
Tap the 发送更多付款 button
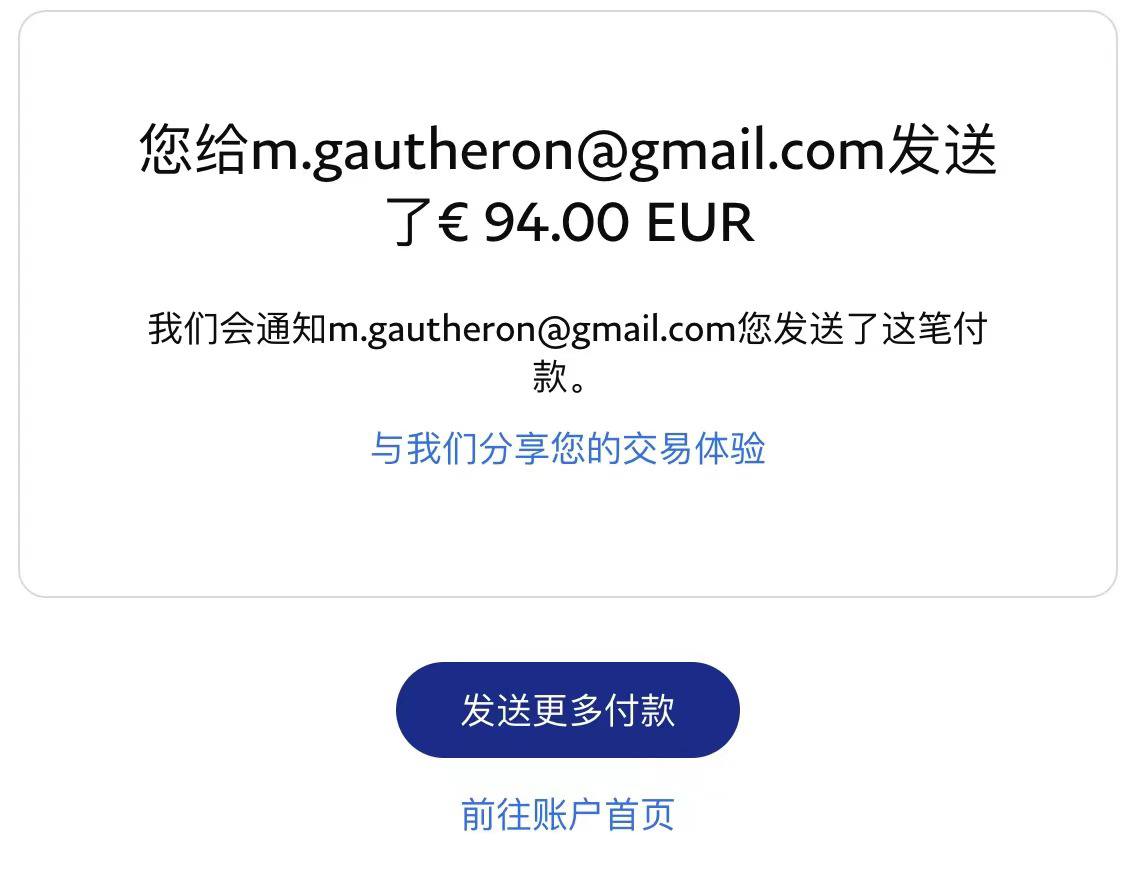click(567, 710)
